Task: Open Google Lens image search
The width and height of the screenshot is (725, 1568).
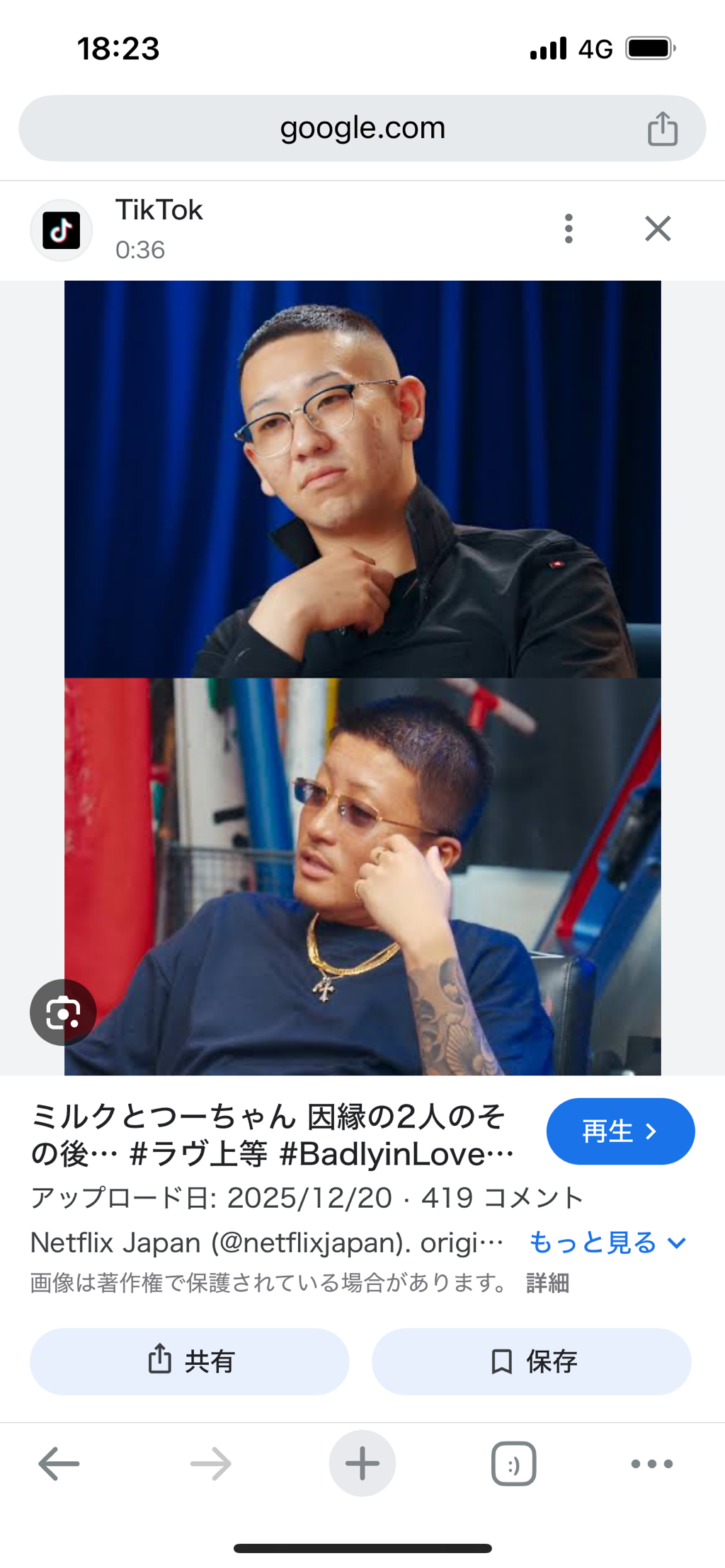Action: [x=62, y=1012]
